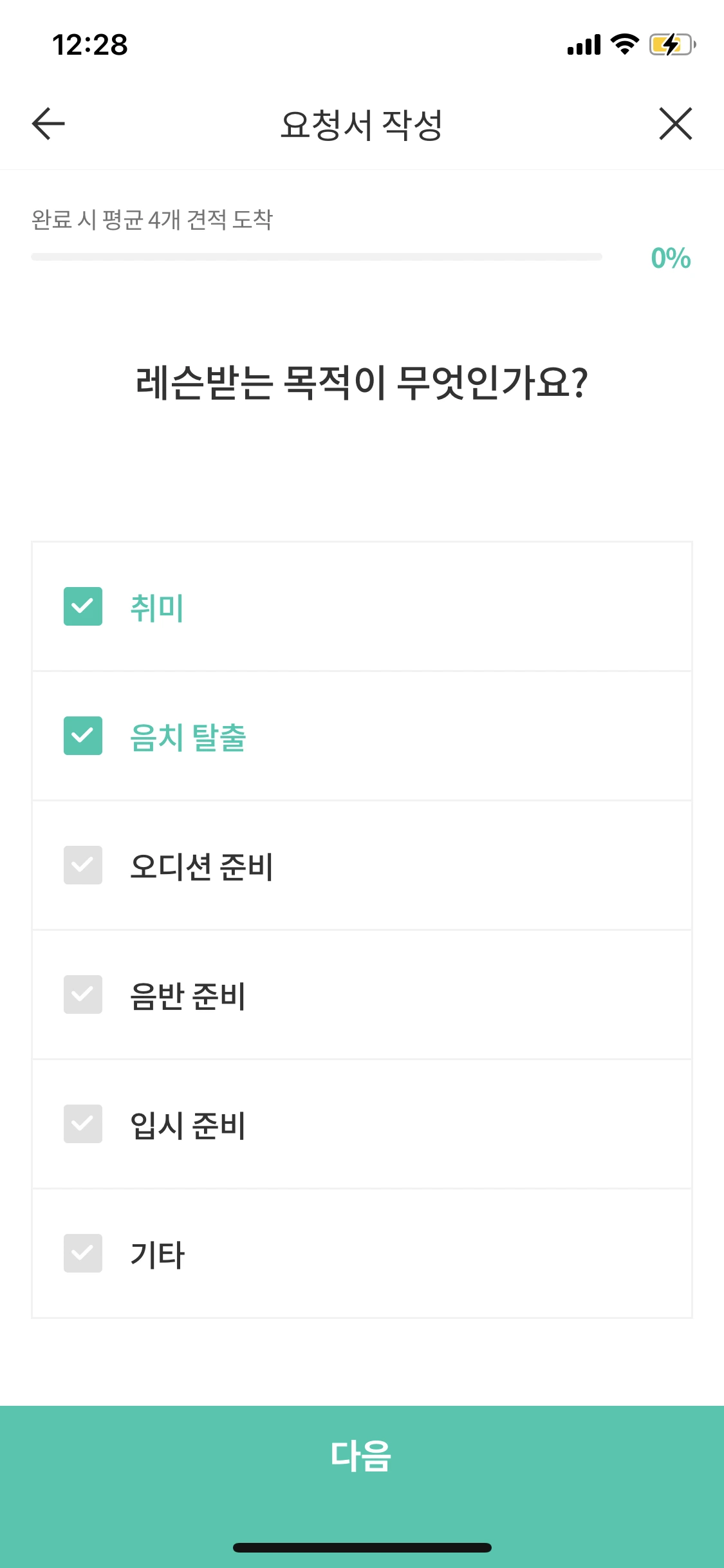Click the 요청서 작성 title text

[x=362, y=124]
